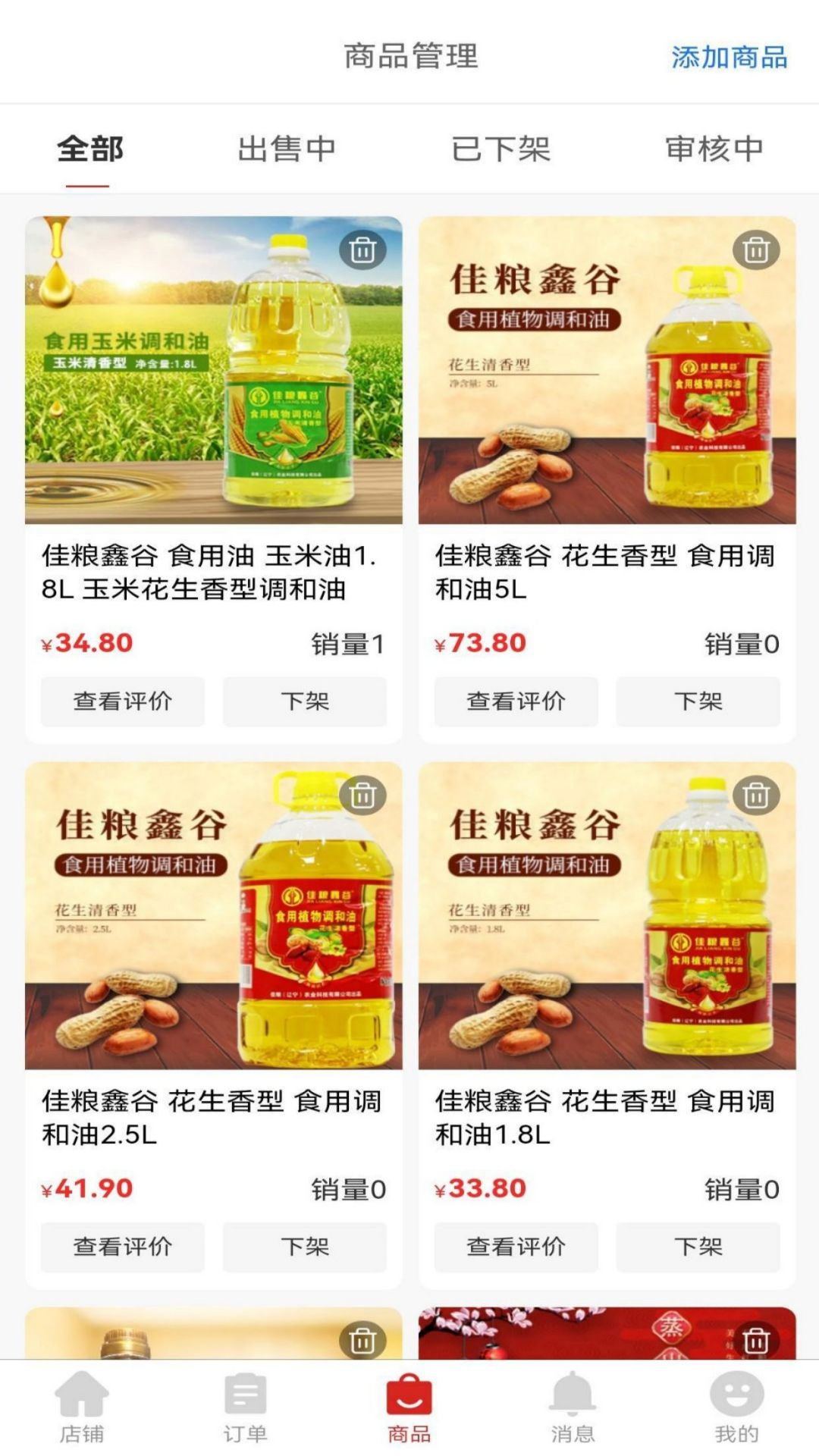The image size is (819, 1456).
Task: View reviews for the ¥33.80 product
Action: tap(516, 1247)
